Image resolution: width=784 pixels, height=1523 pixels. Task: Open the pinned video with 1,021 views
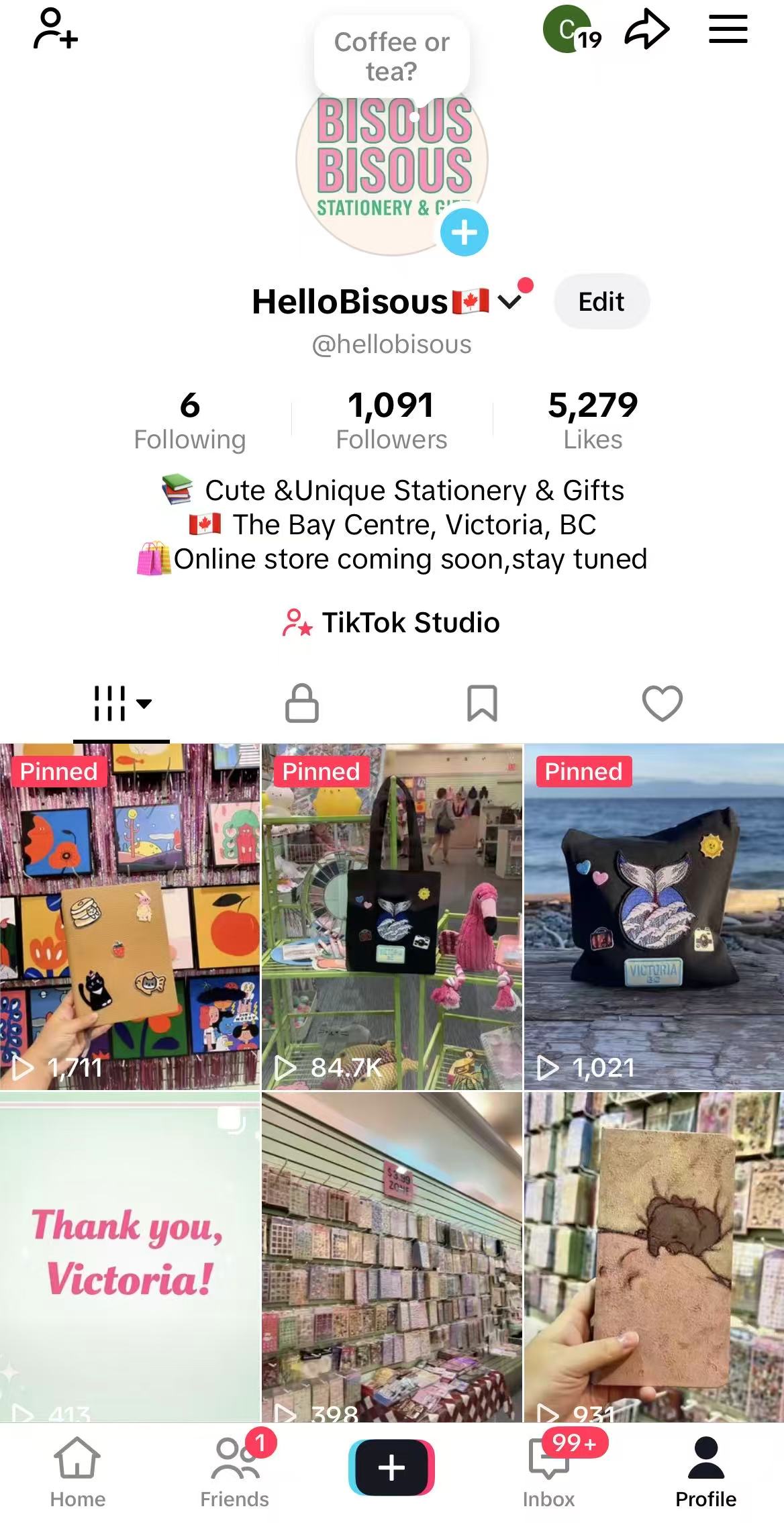point(654,916)
